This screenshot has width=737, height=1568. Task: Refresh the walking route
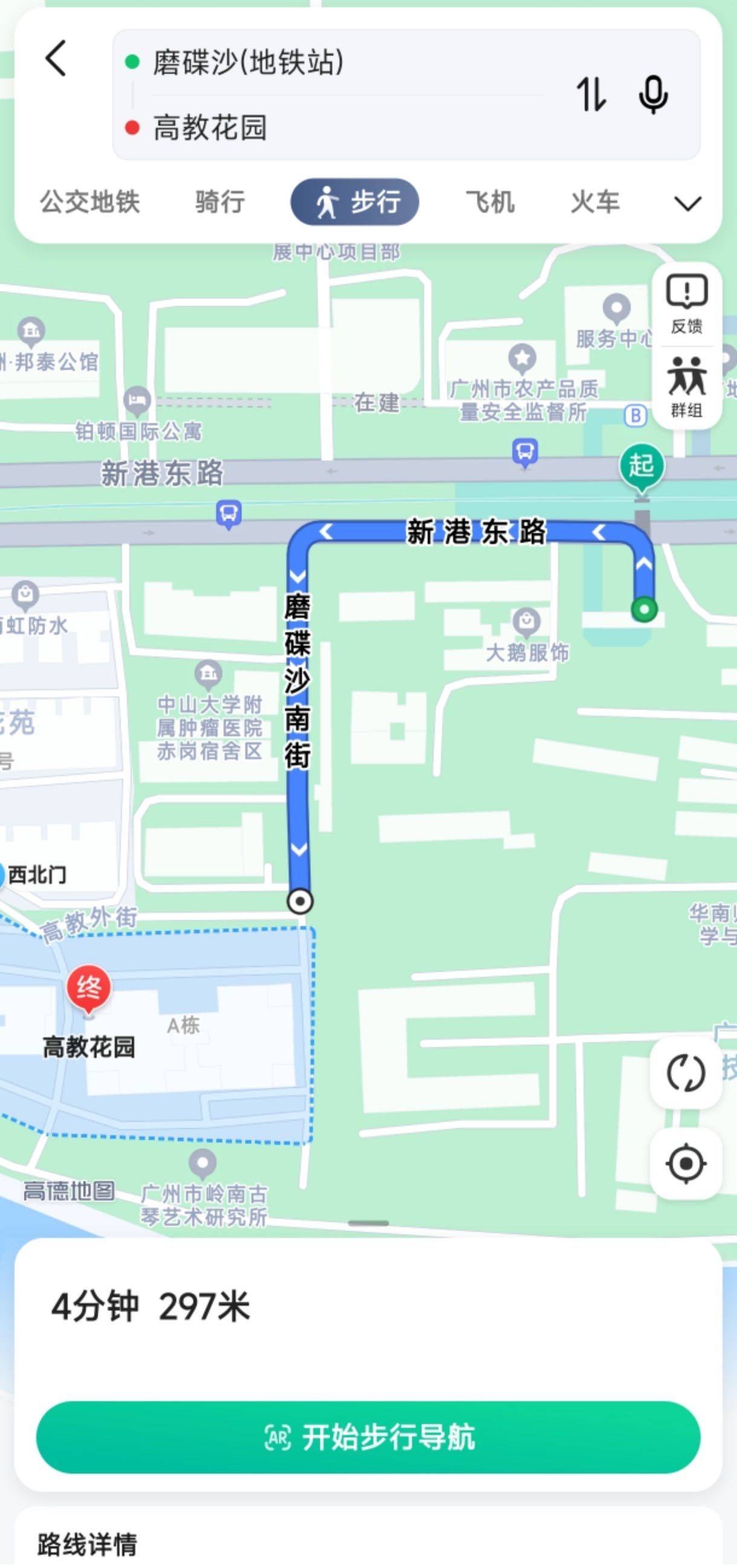click(686, 1072)
